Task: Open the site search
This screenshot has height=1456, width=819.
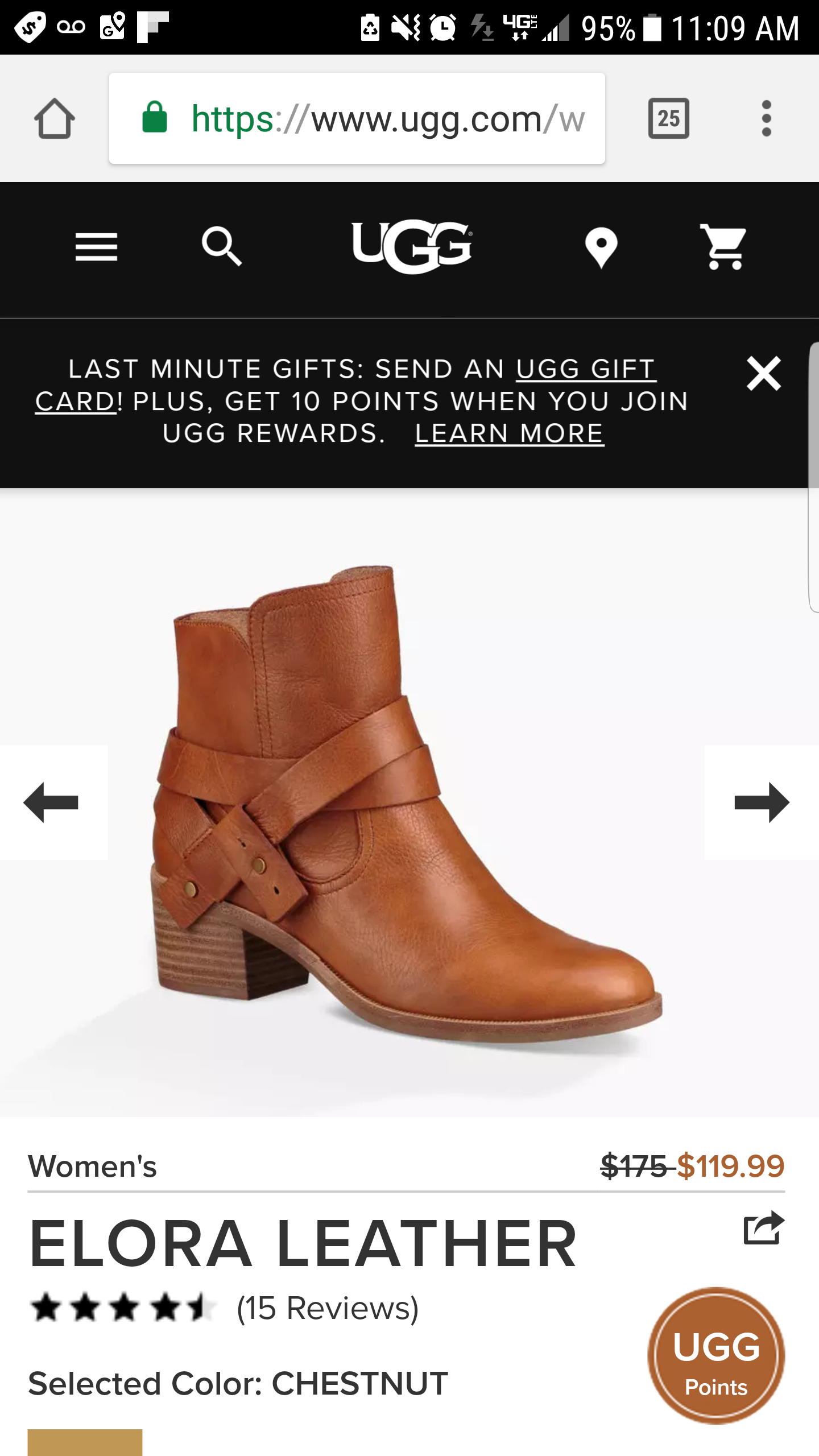Action: [x=222, y=246]
